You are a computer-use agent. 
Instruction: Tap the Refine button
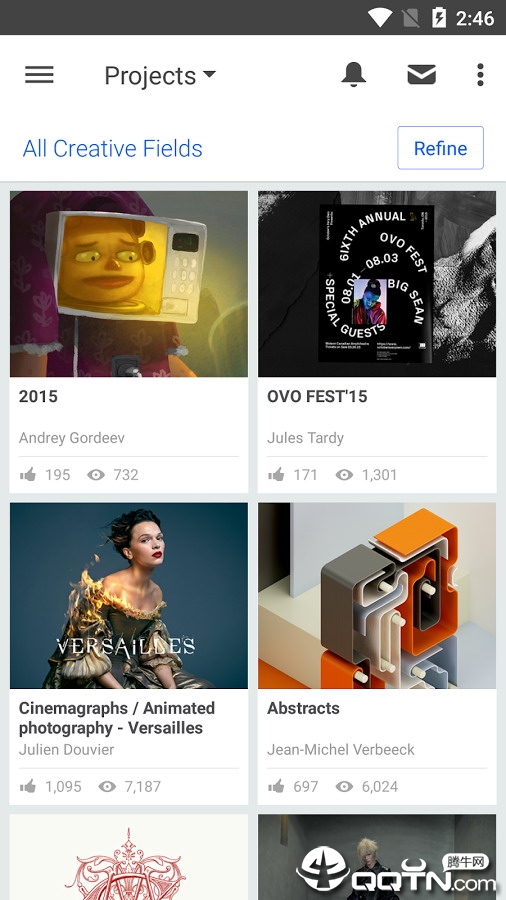point(441,148)
